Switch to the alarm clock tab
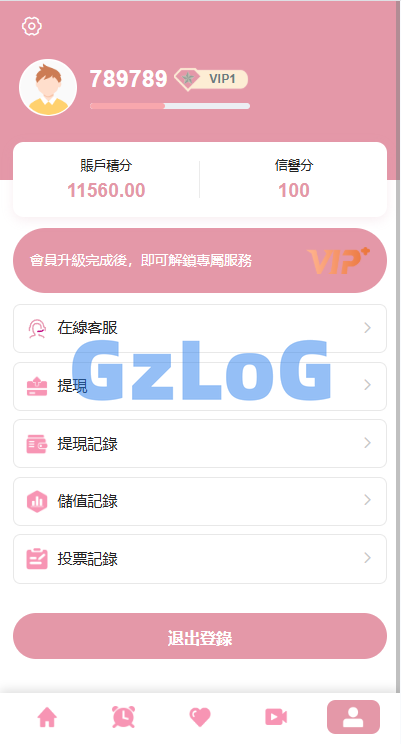This screenshot has width=401, height=744. [123, 716]
